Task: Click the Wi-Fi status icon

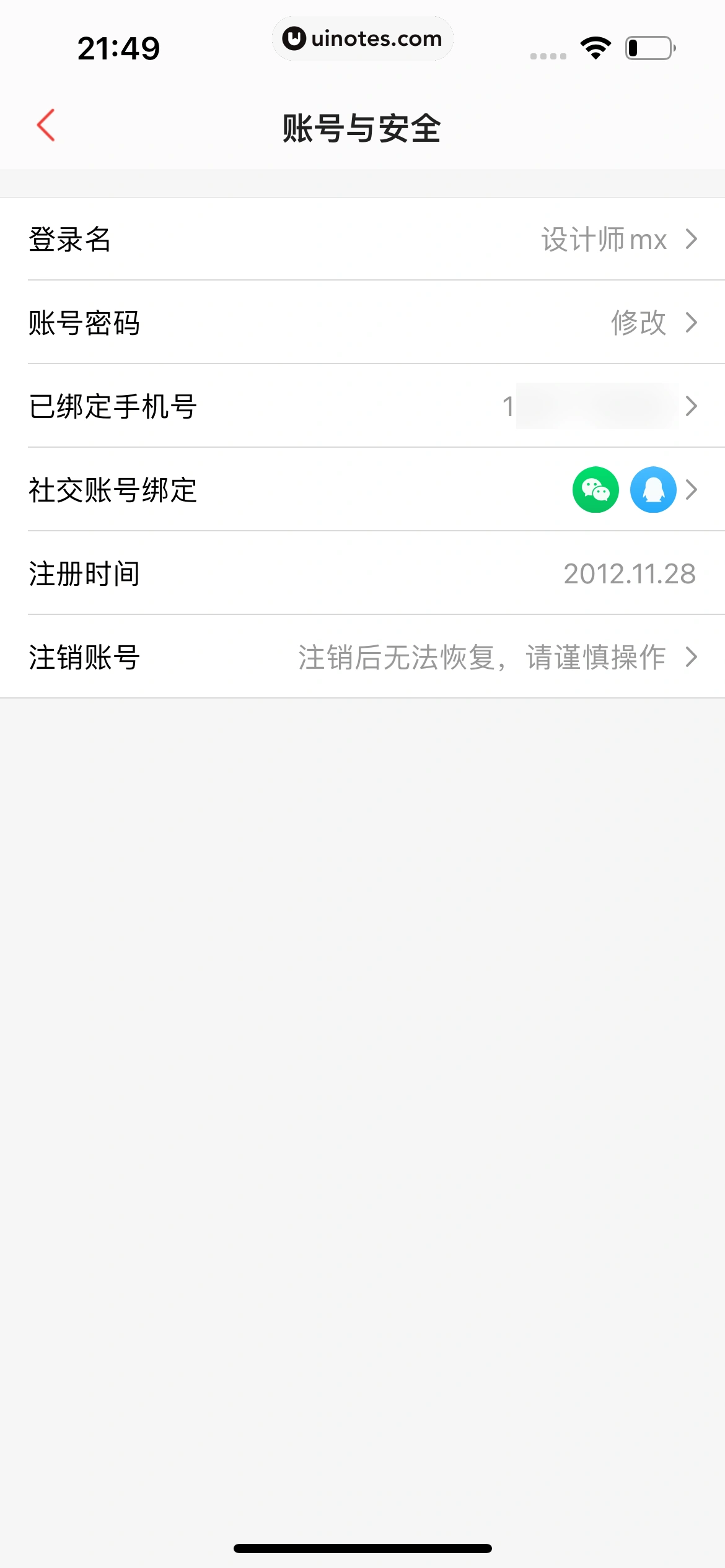Action: pyautogui.click(x=593, y=48)
